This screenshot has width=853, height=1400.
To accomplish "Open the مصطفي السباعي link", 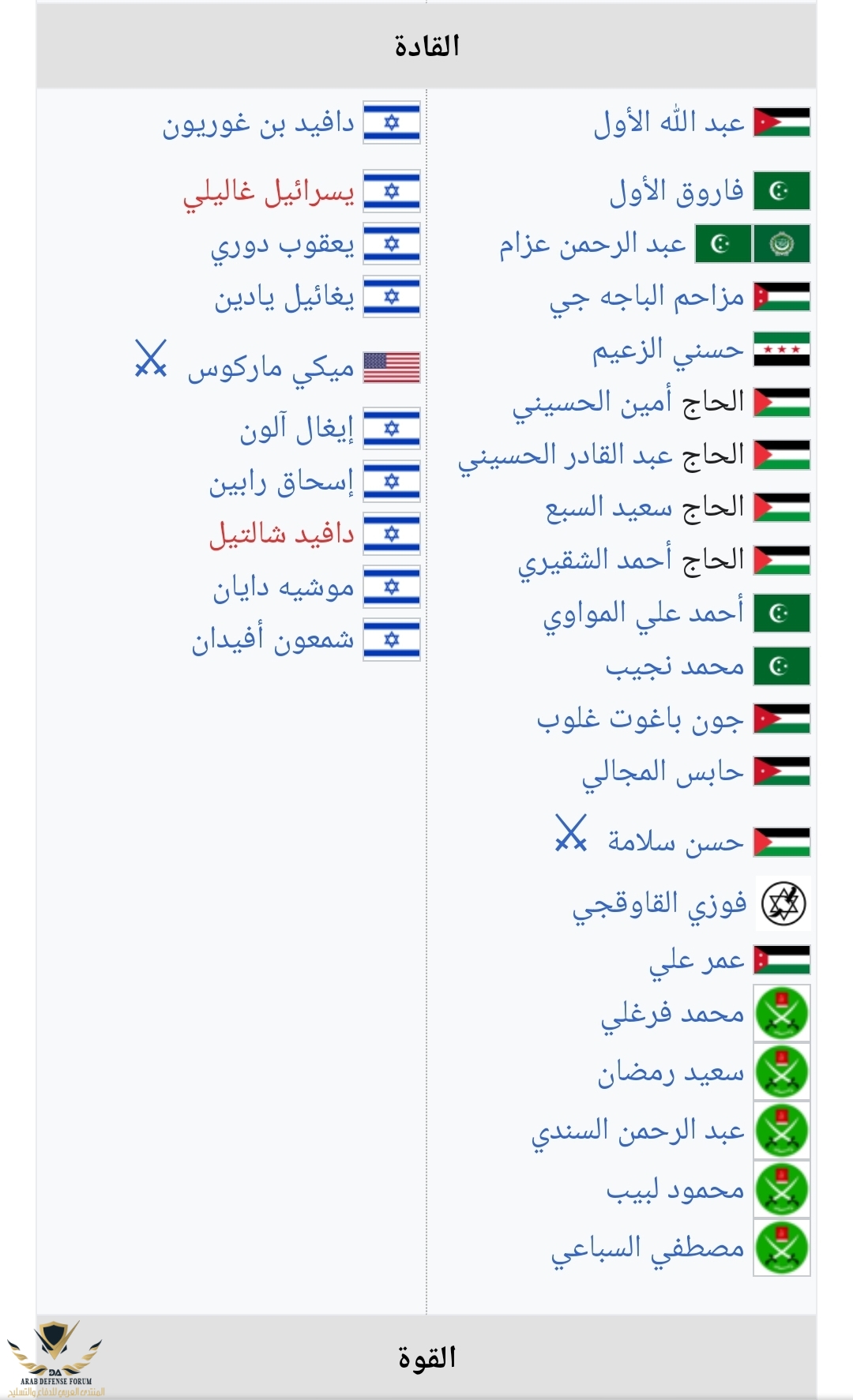I will tap(648, 1248).
